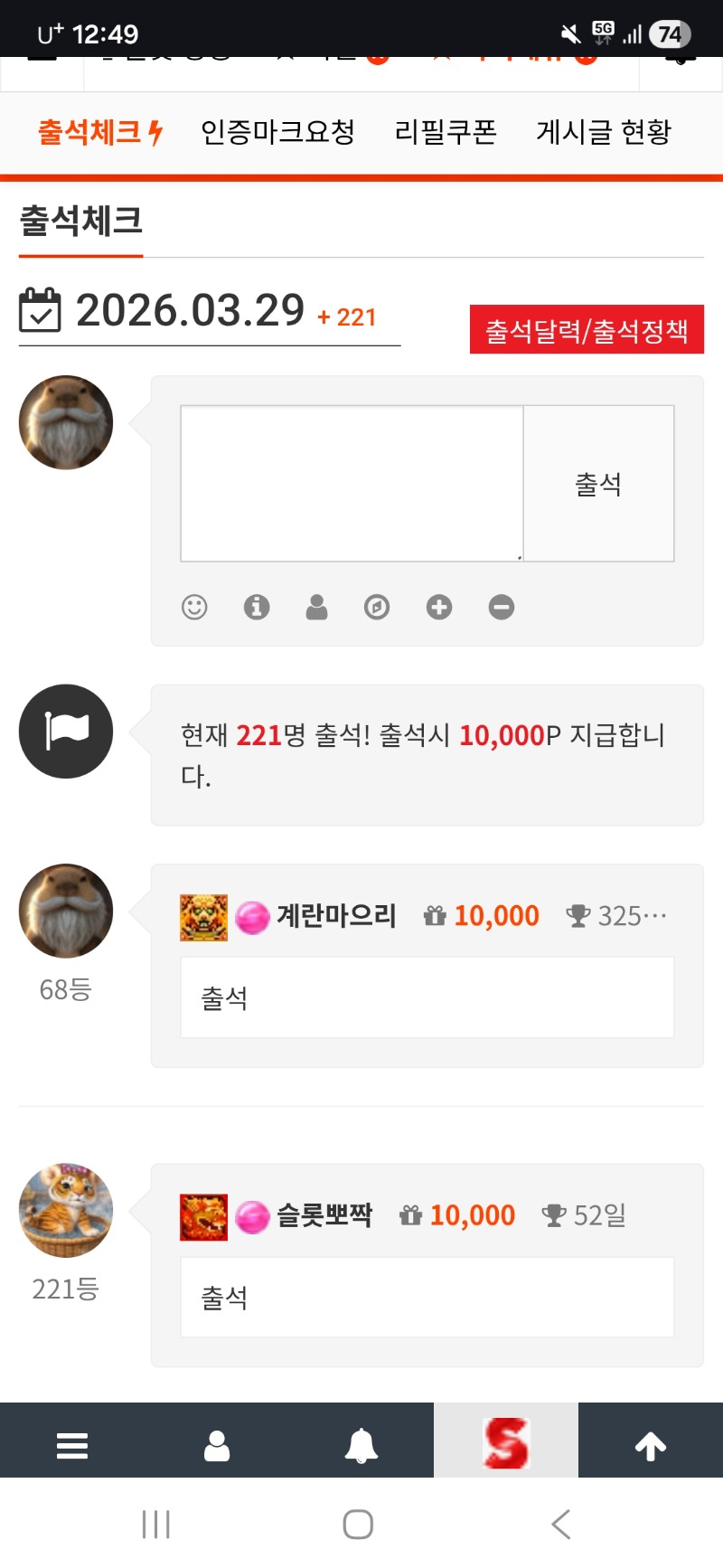Jump to top with the up arrow
This screenshot has height=1568, width=723.
[x=651, y=1445]
